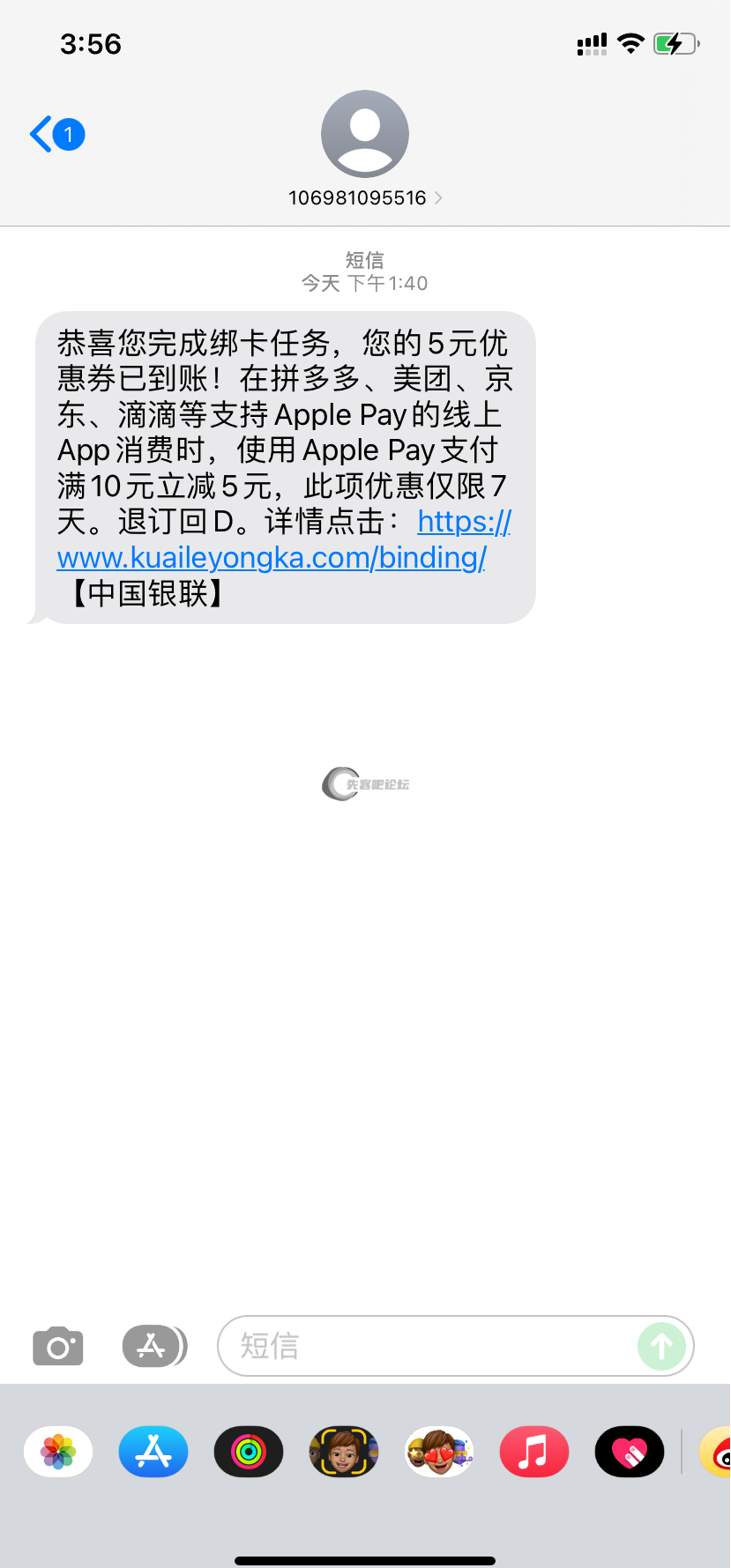Open the Fitness activity rings app

pyautogui.click(x=249, y=1451)
